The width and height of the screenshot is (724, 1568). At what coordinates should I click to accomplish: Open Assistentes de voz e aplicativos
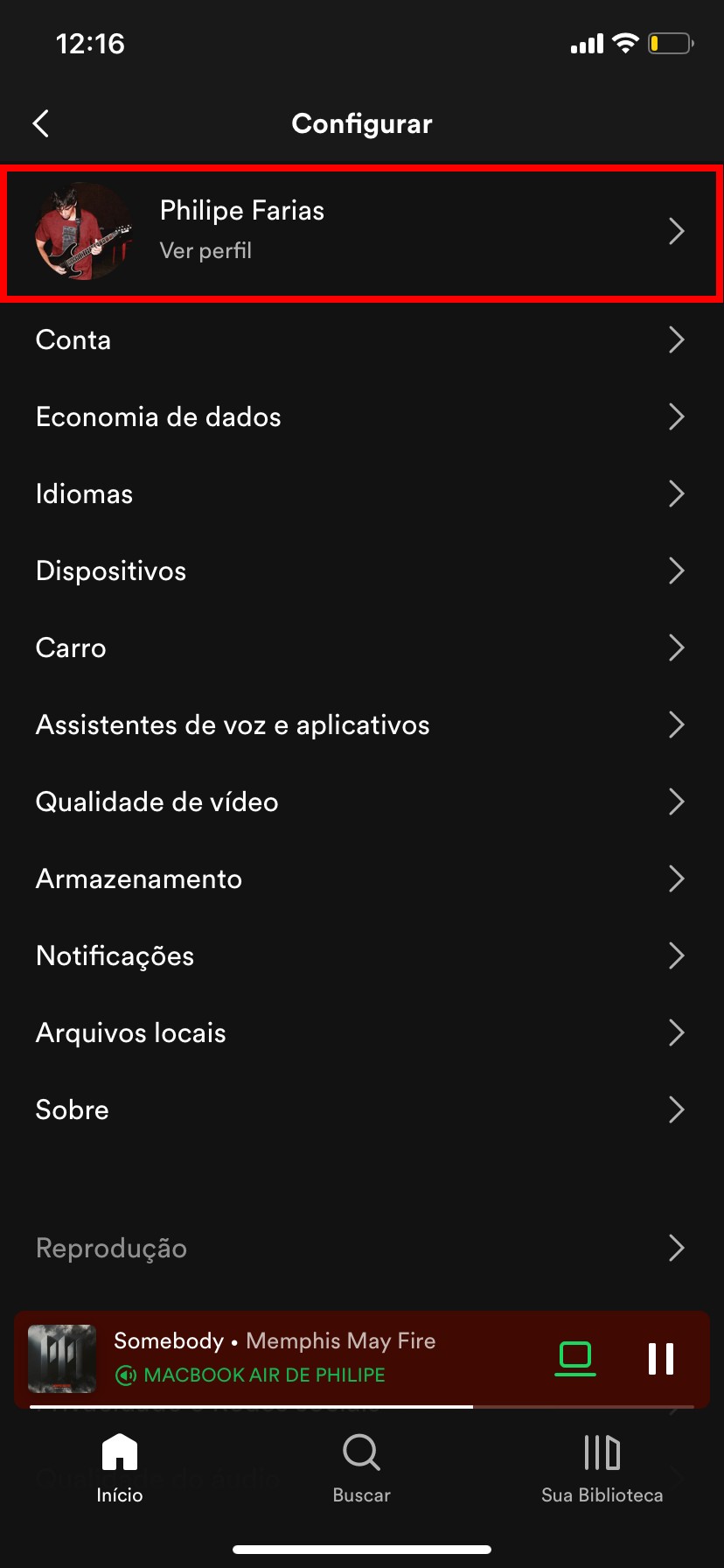[x=361, y=724]
